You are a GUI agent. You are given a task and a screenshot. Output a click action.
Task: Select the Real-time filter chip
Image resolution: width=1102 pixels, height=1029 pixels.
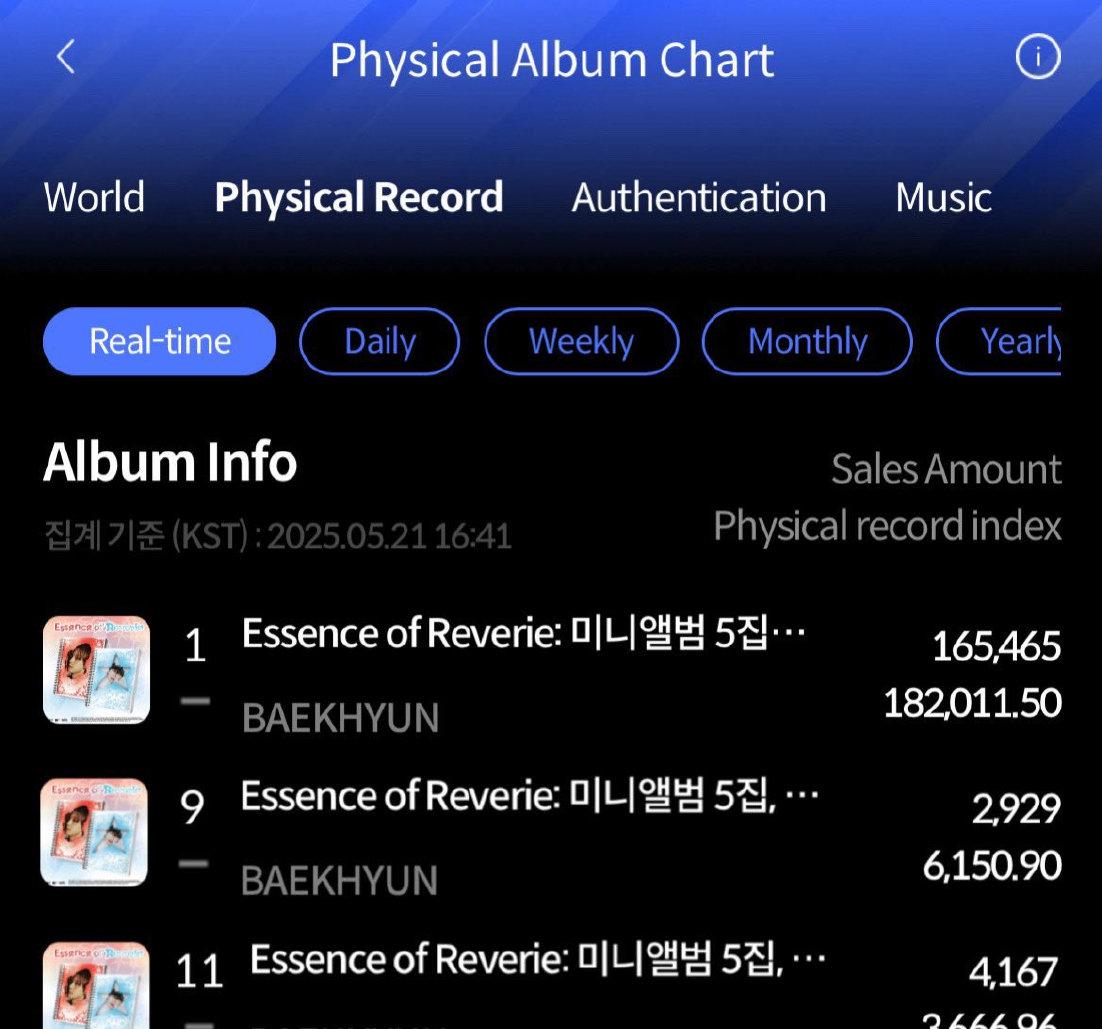click(159, 341)
